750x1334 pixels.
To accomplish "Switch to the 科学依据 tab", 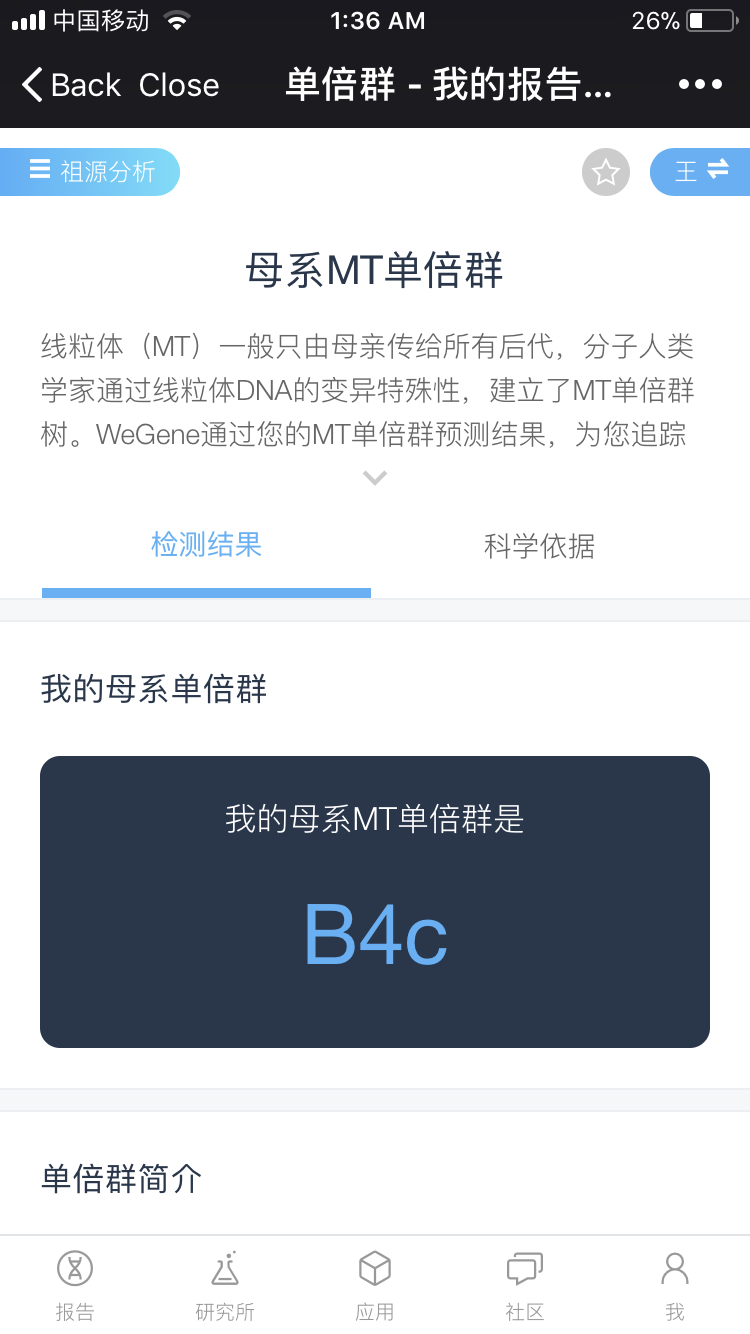I will pos(539,546).
